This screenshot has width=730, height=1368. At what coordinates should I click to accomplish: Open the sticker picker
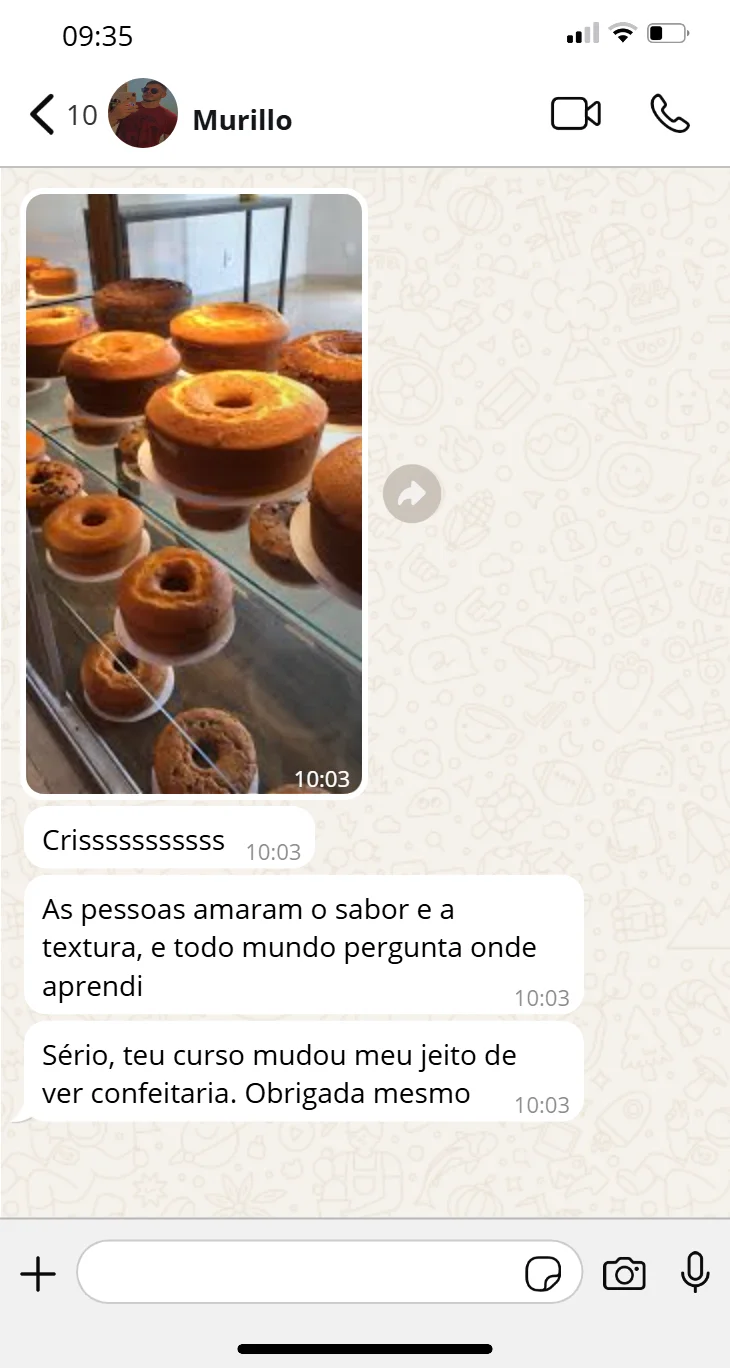tap(543, 1274)
